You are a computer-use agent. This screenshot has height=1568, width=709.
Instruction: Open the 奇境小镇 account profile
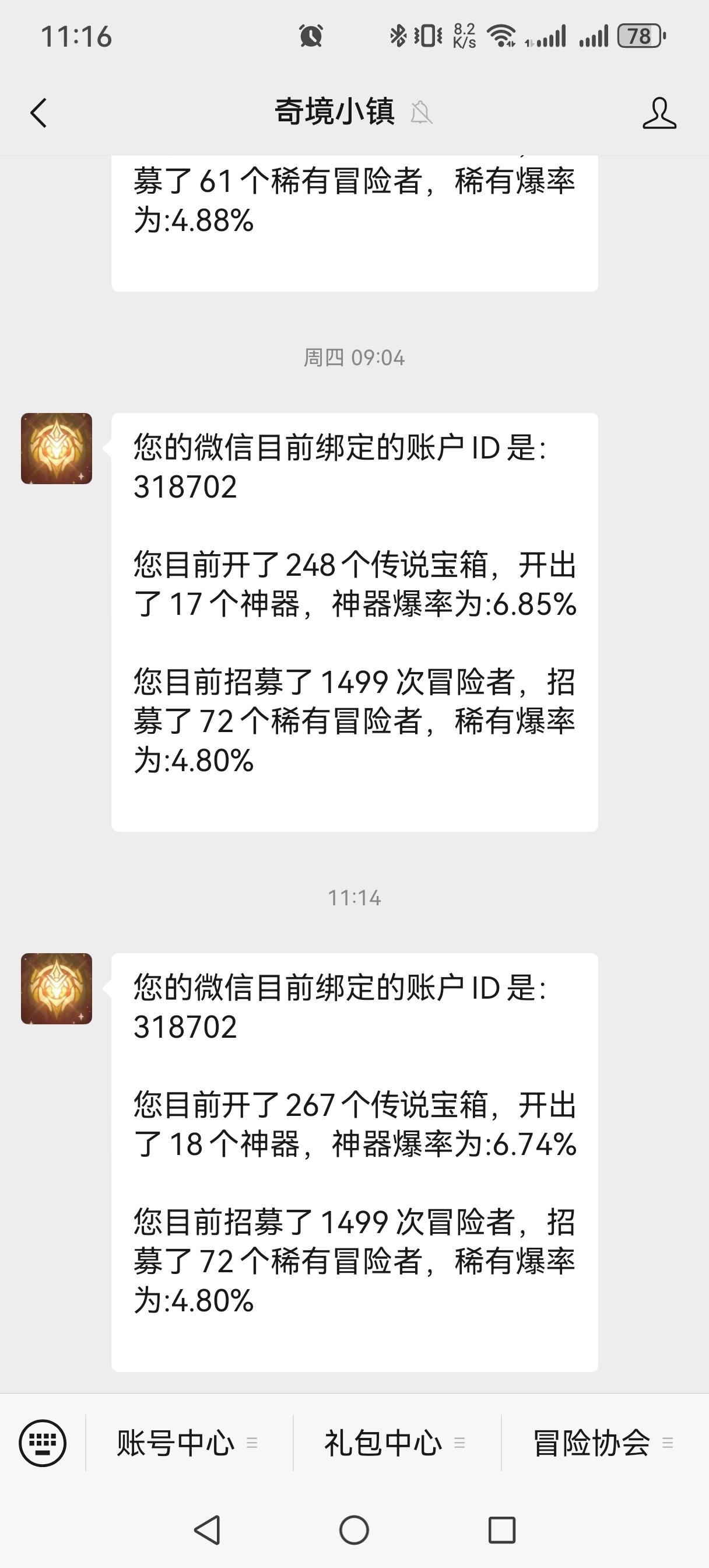pyautogui.click(x=659, y=113)
